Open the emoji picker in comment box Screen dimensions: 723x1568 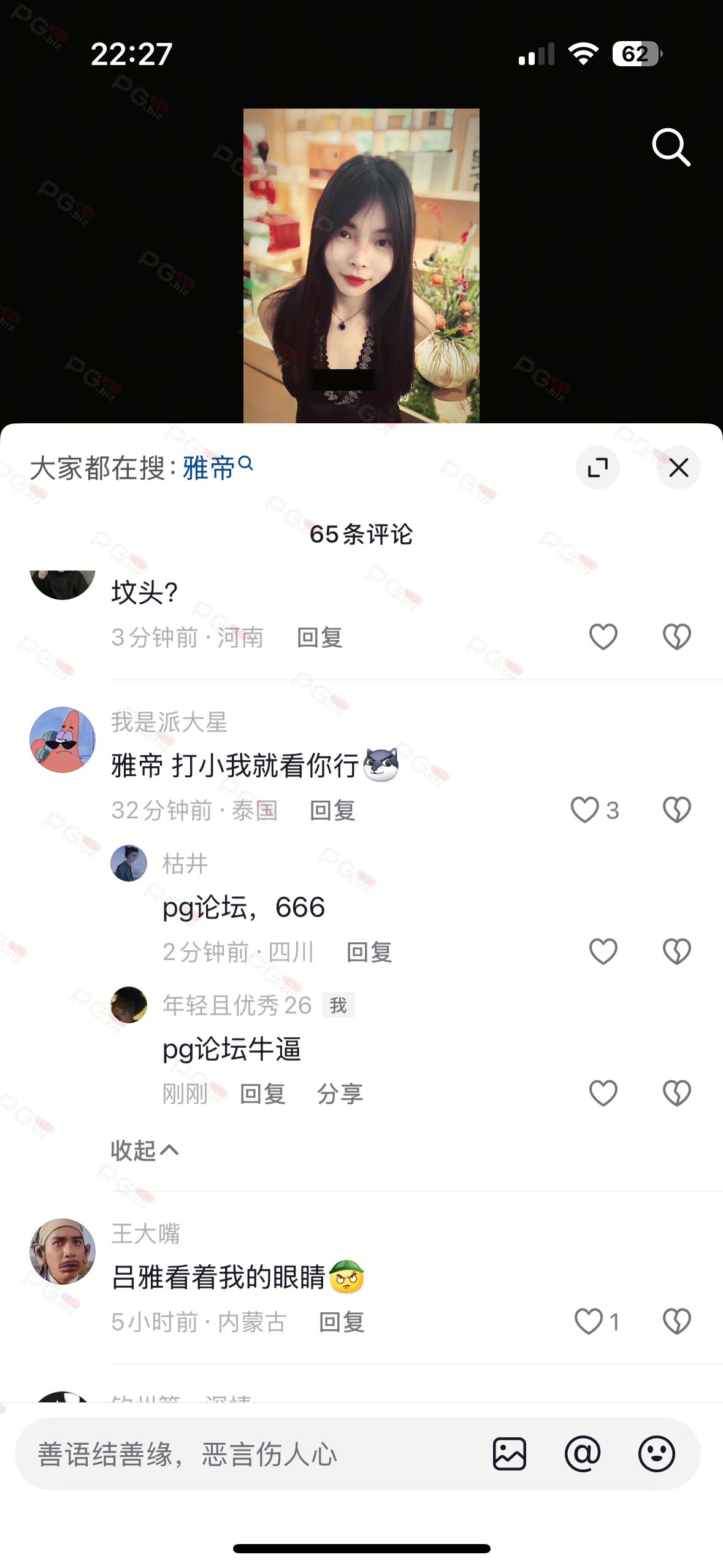(x=656, y=1454)
